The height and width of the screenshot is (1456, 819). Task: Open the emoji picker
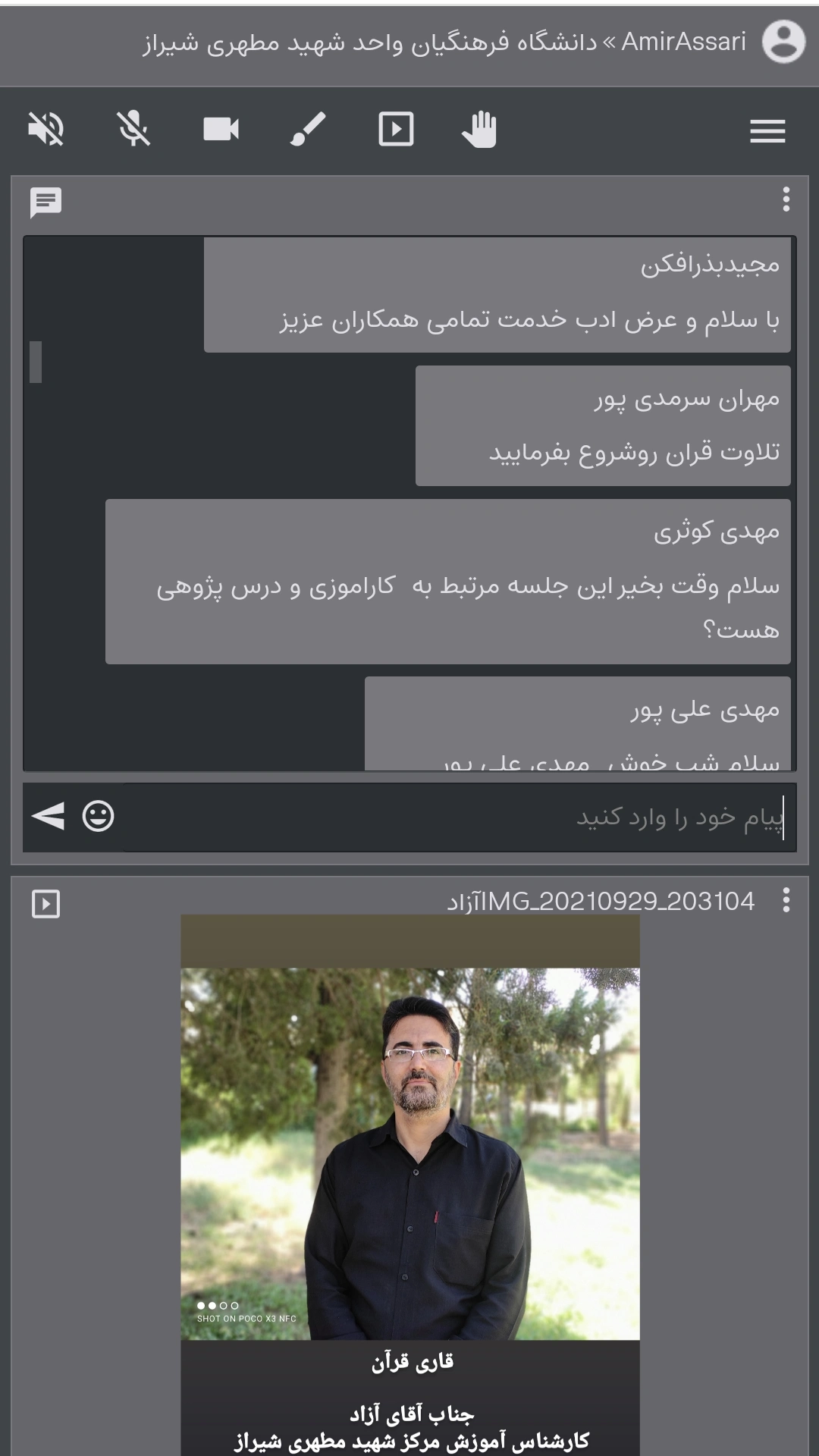98,816
